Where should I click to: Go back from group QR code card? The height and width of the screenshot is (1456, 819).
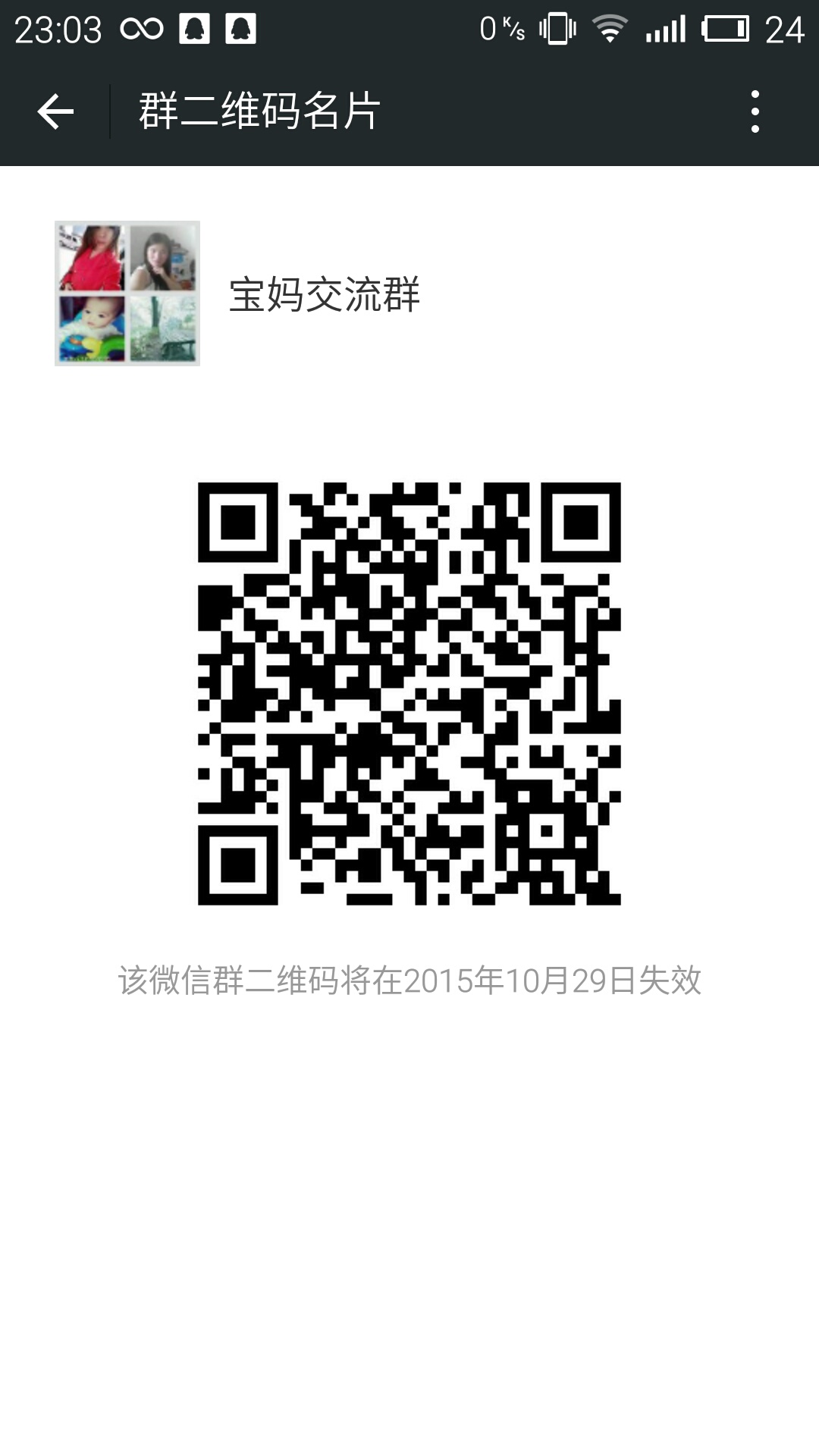(x=55, y=111)
